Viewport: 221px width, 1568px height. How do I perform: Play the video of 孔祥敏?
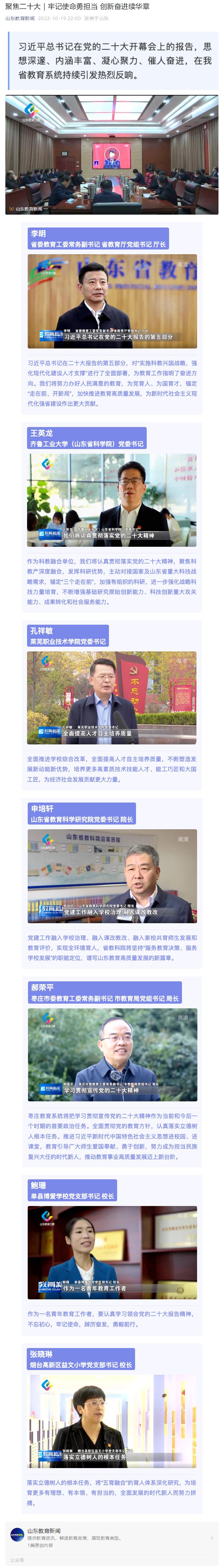click(x=112, y=698)
